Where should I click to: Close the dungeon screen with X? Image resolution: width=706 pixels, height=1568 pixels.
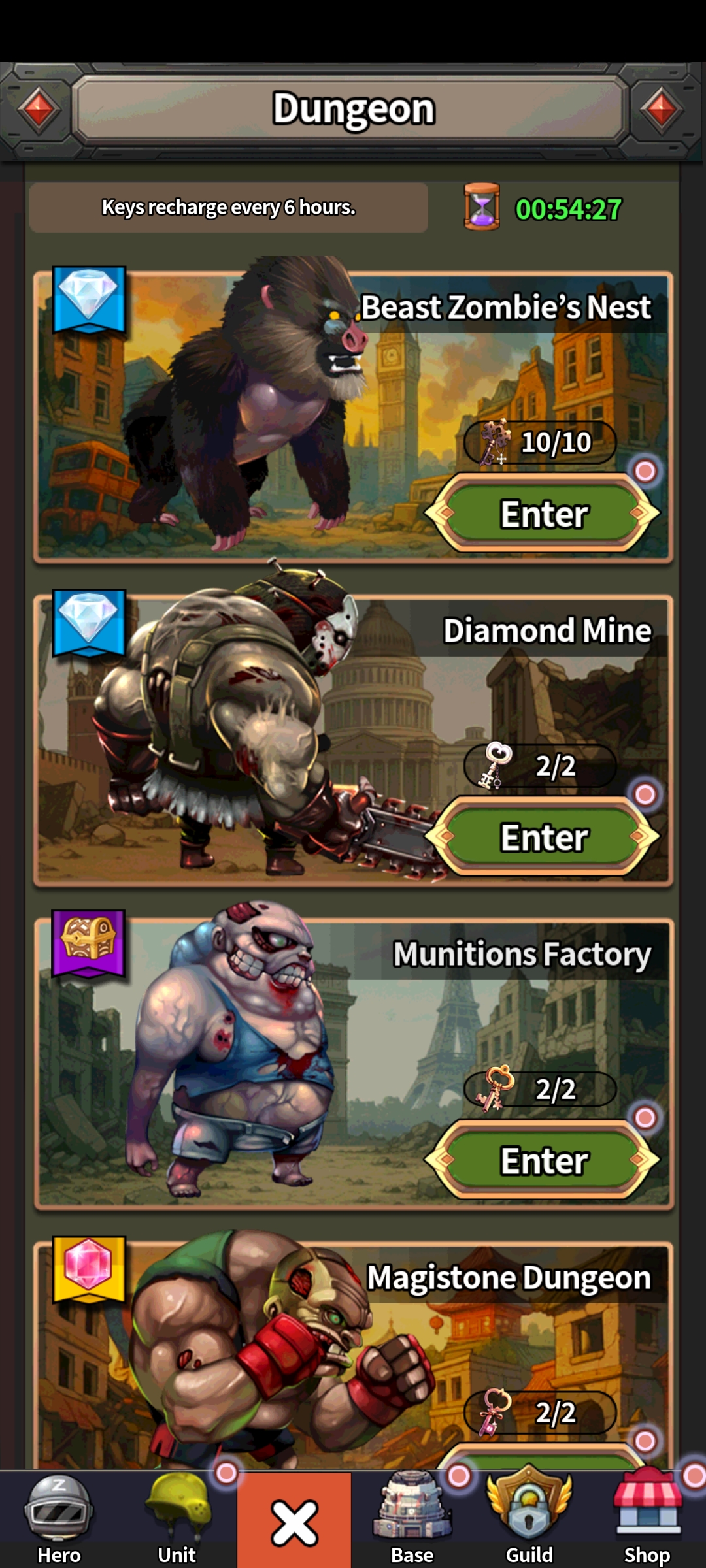294,1521
